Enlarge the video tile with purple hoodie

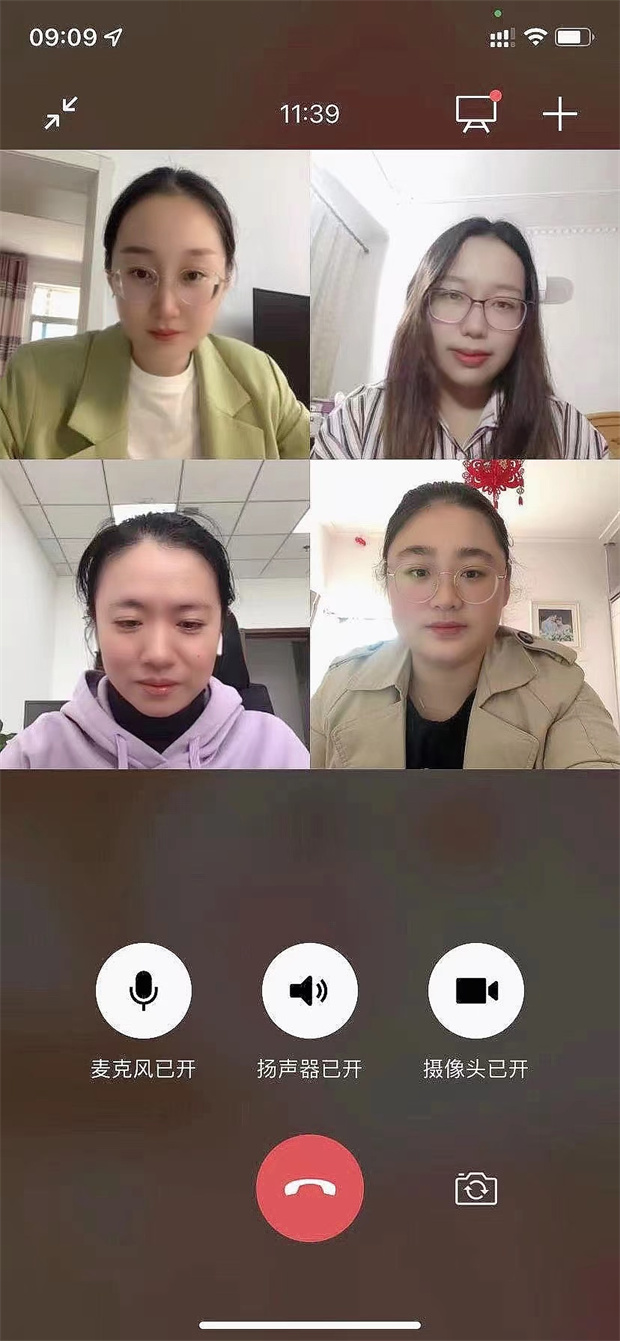coord(155,615)
